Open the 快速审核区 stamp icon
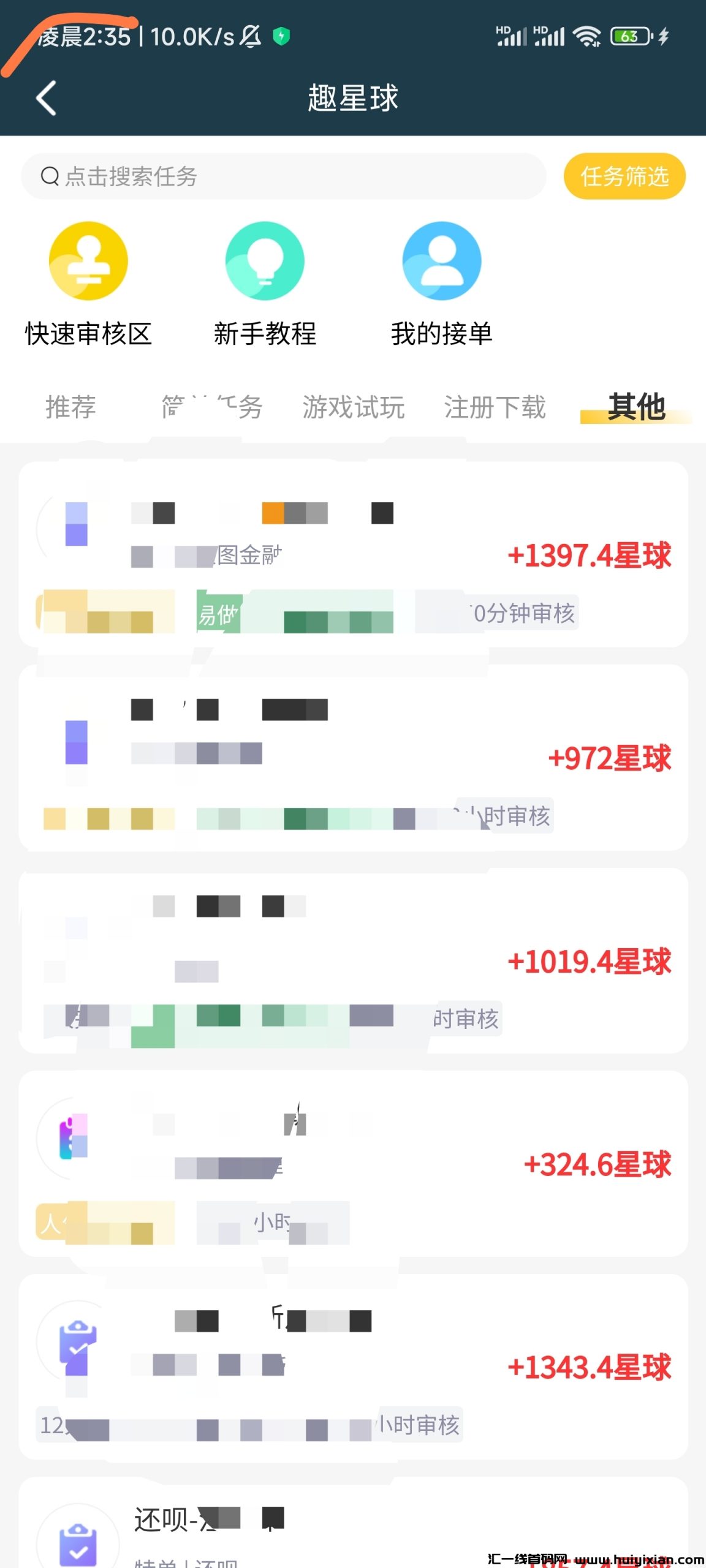The image size is (706, 1568). click(89, 261)
